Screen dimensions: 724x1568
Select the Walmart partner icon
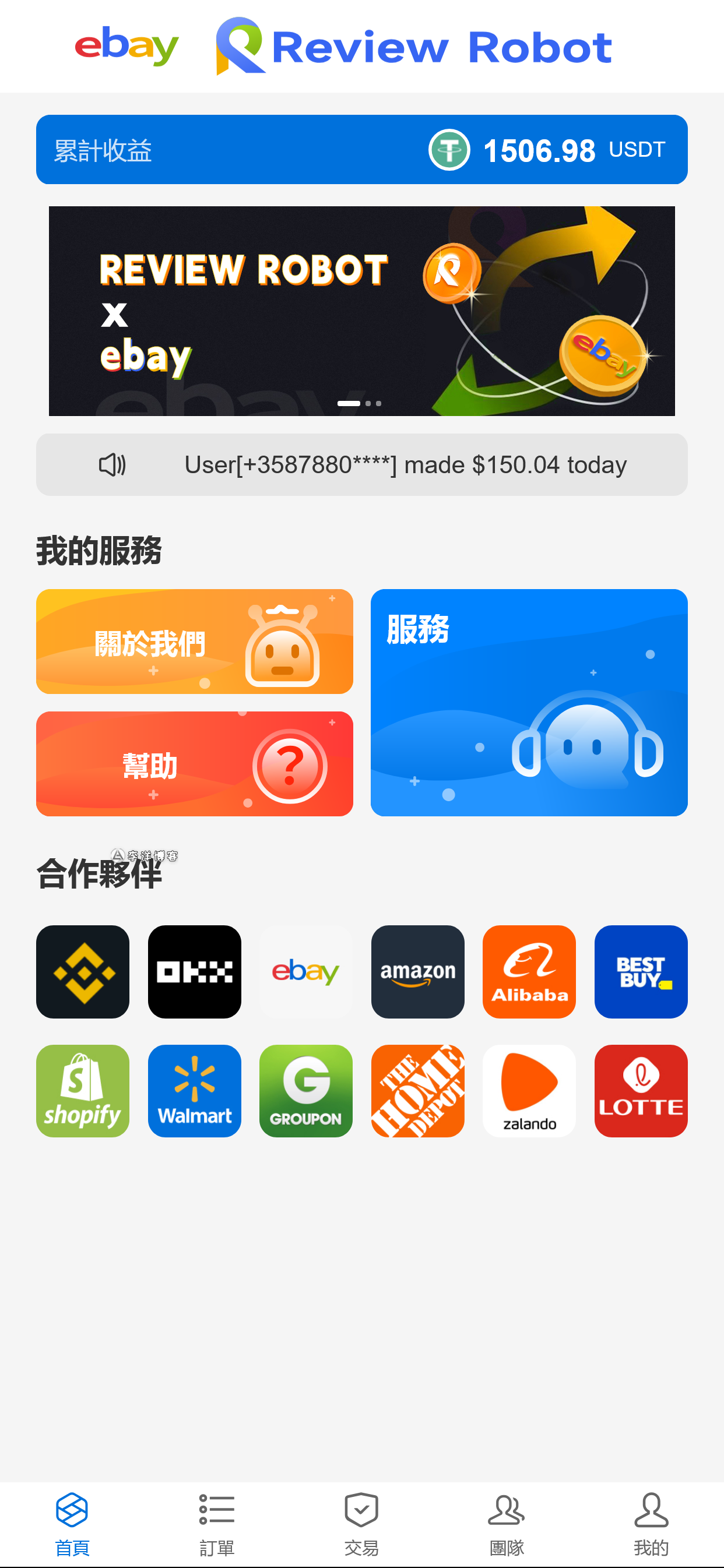tap(194, 1091)
